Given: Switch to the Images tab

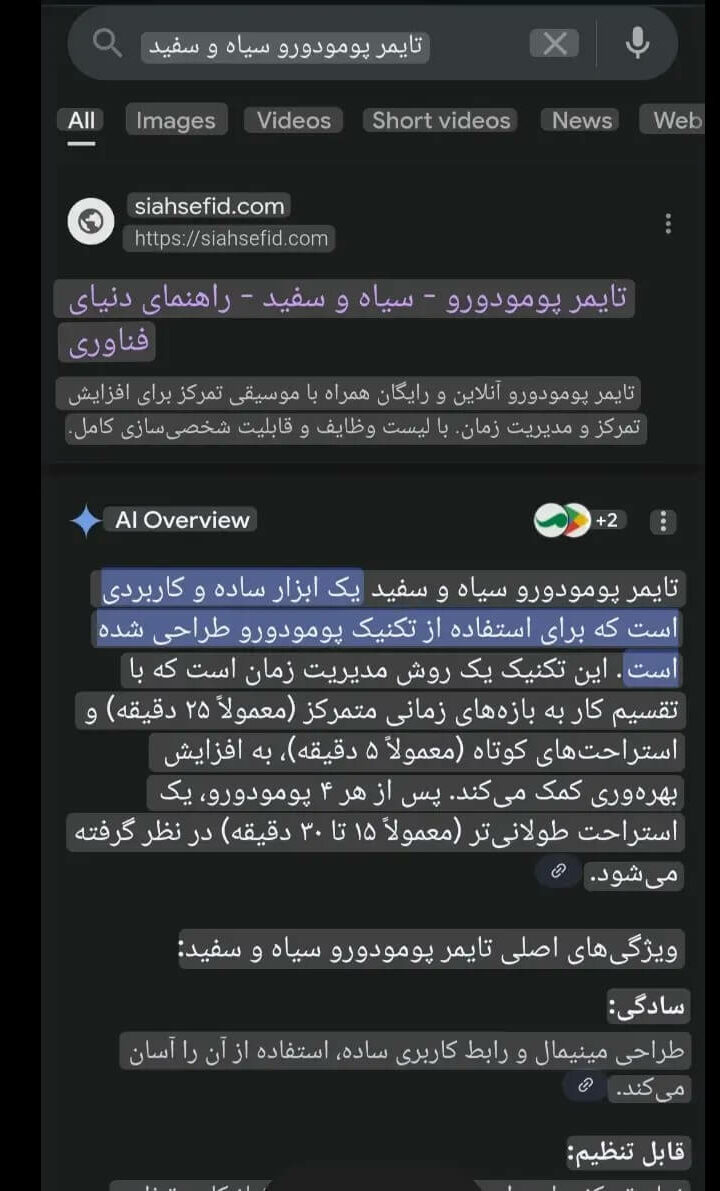Looking at the screenshot, I should (x=175, y=121).
